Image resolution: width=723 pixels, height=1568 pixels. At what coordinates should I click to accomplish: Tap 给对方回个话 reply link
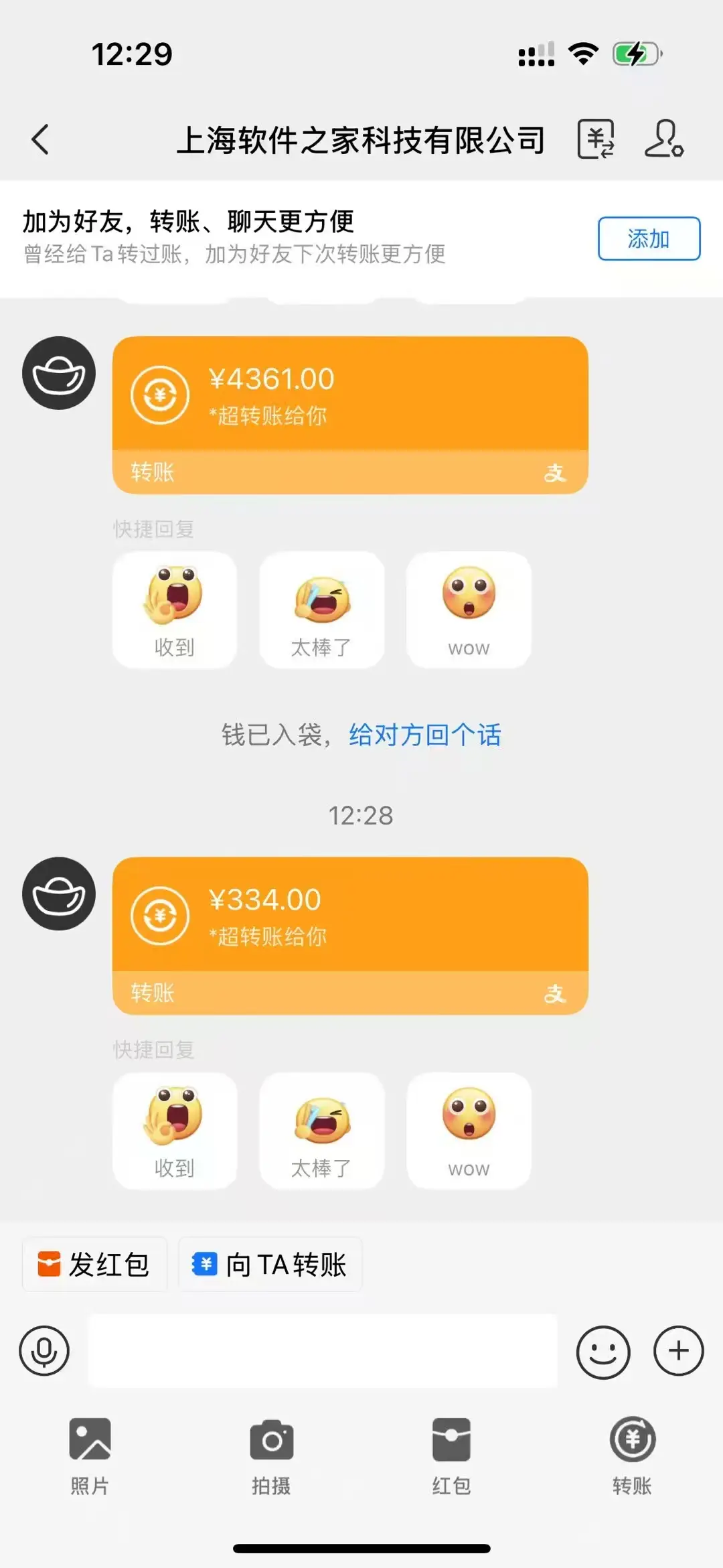[x=424, y=734]
